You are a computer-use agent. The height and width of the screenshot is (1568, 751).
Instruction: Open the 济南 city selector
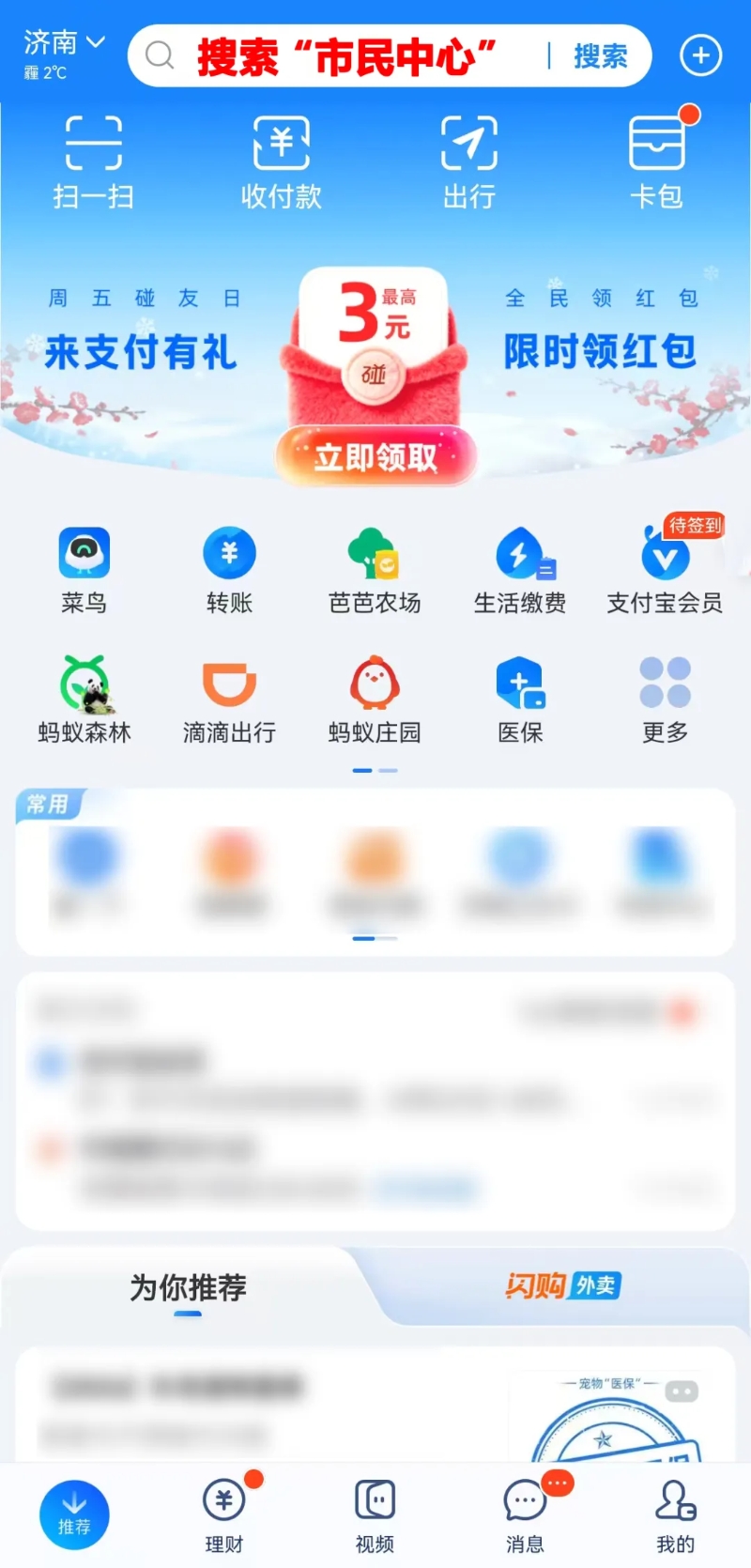[x=64, y=43]
